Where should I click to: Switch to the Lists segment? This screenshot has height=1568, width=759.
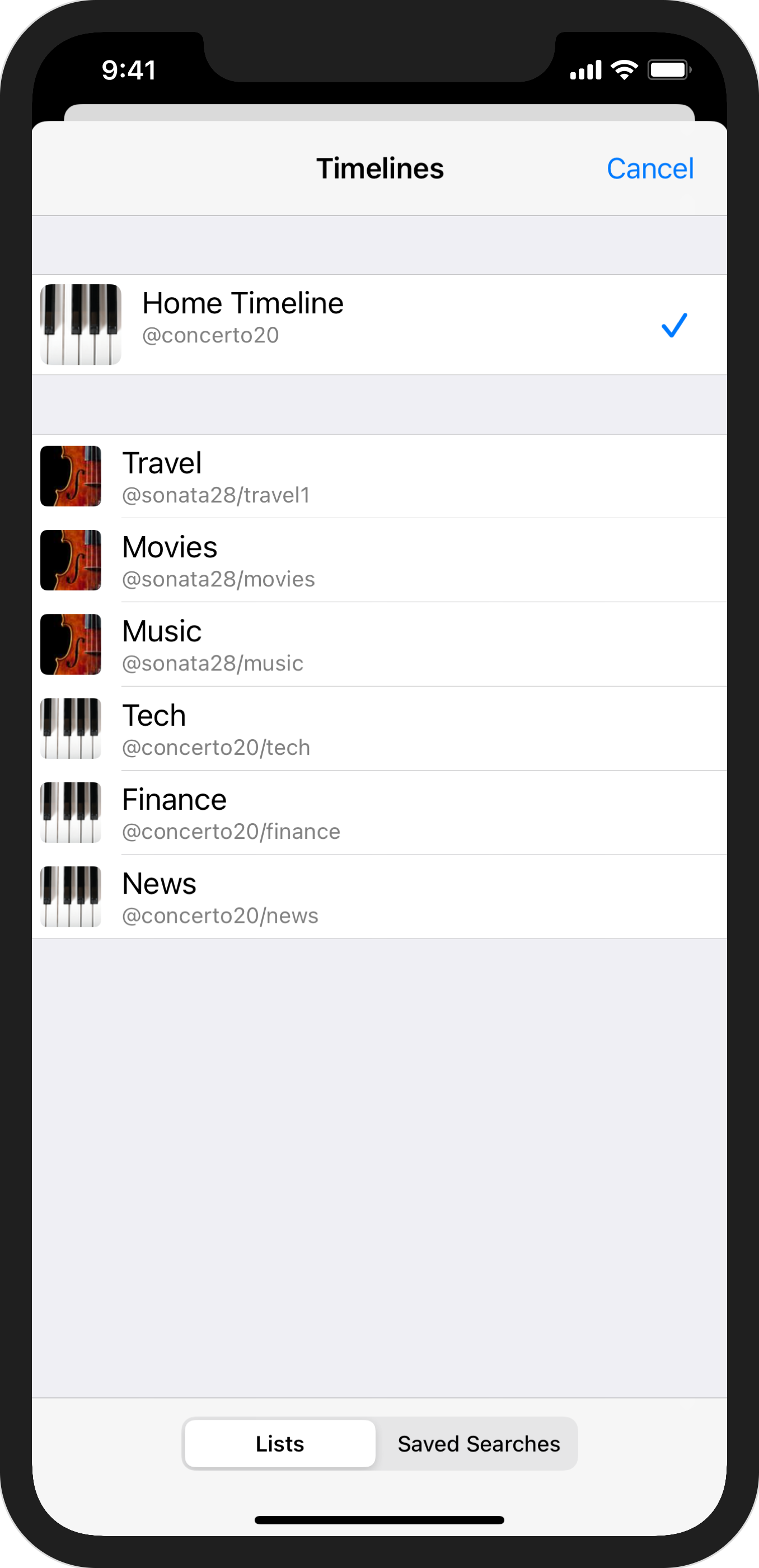point(280,1444)
